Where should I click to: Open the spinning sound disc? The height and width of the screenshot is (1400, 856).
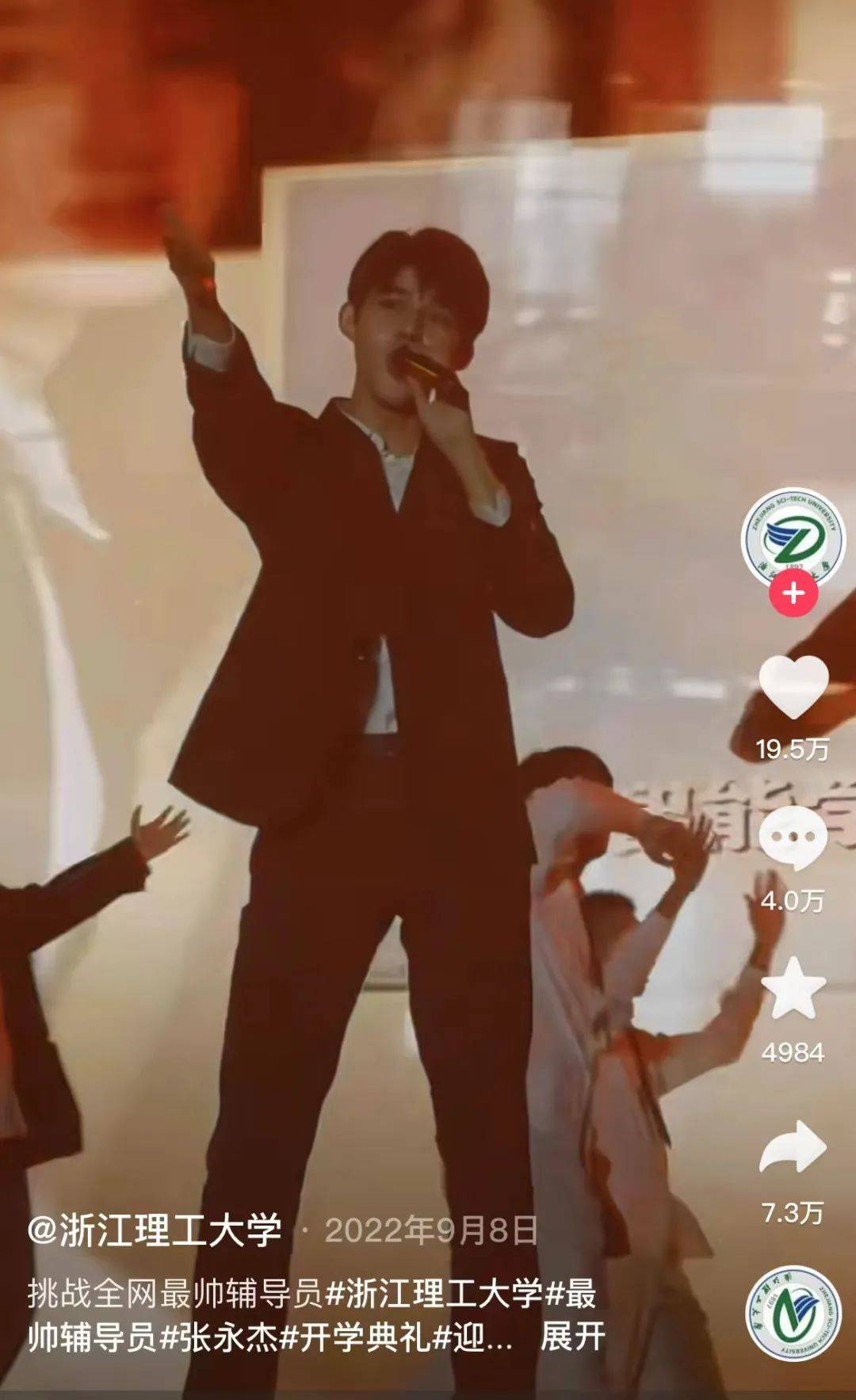(793, 1314)
